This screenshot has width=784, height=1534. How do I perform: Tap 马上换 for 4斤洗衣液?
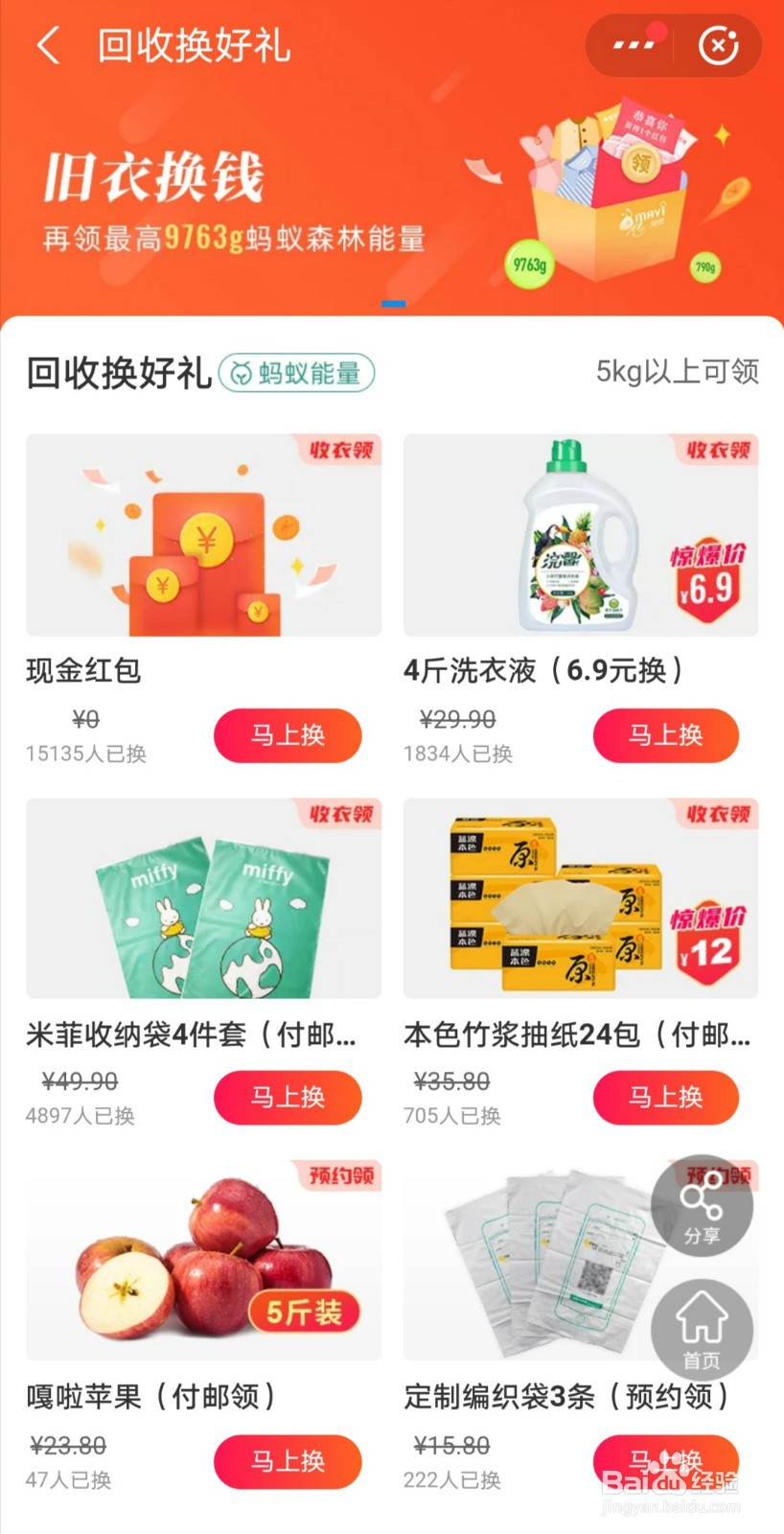pyautogui.click(x=665, y=735)
